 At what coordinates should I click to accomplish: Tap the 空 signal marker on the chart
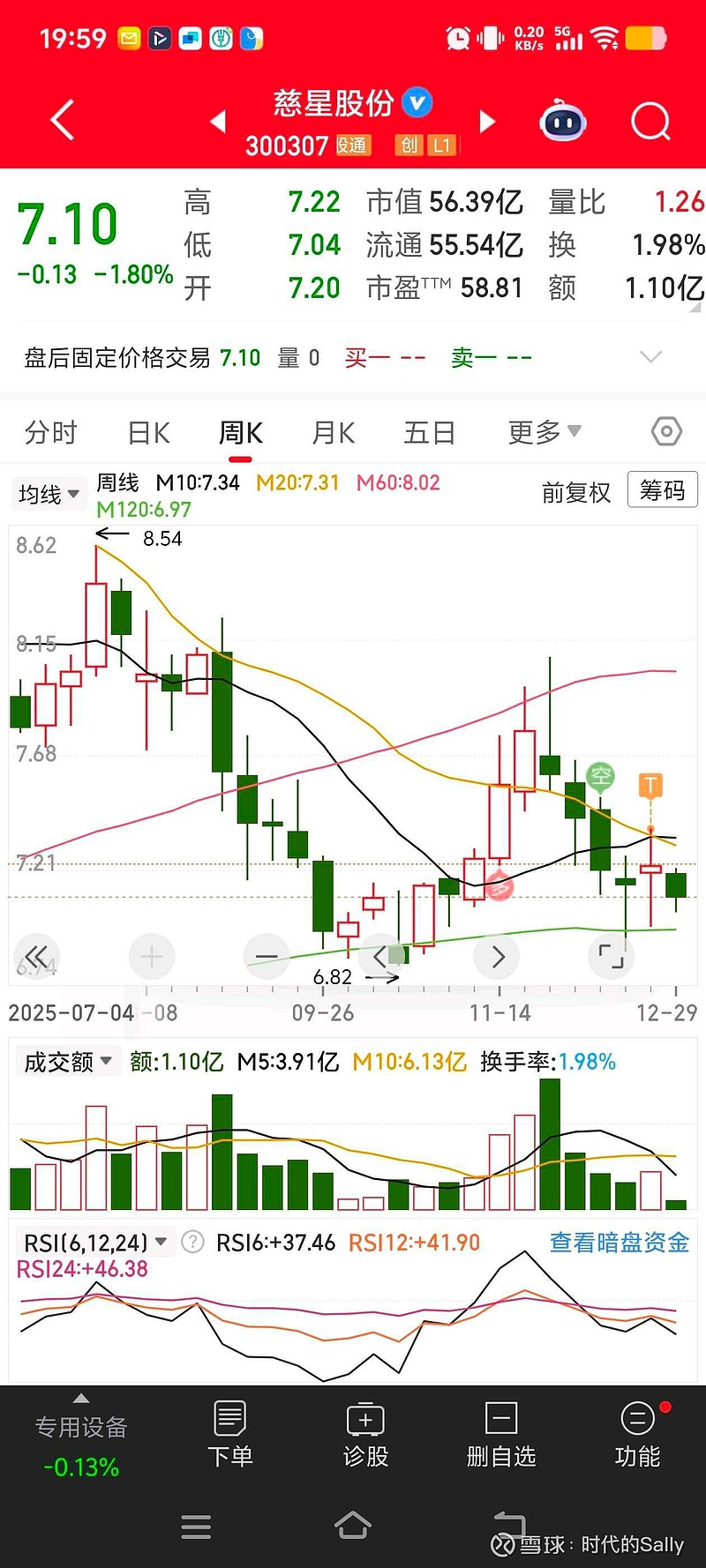tap(600, 777)
